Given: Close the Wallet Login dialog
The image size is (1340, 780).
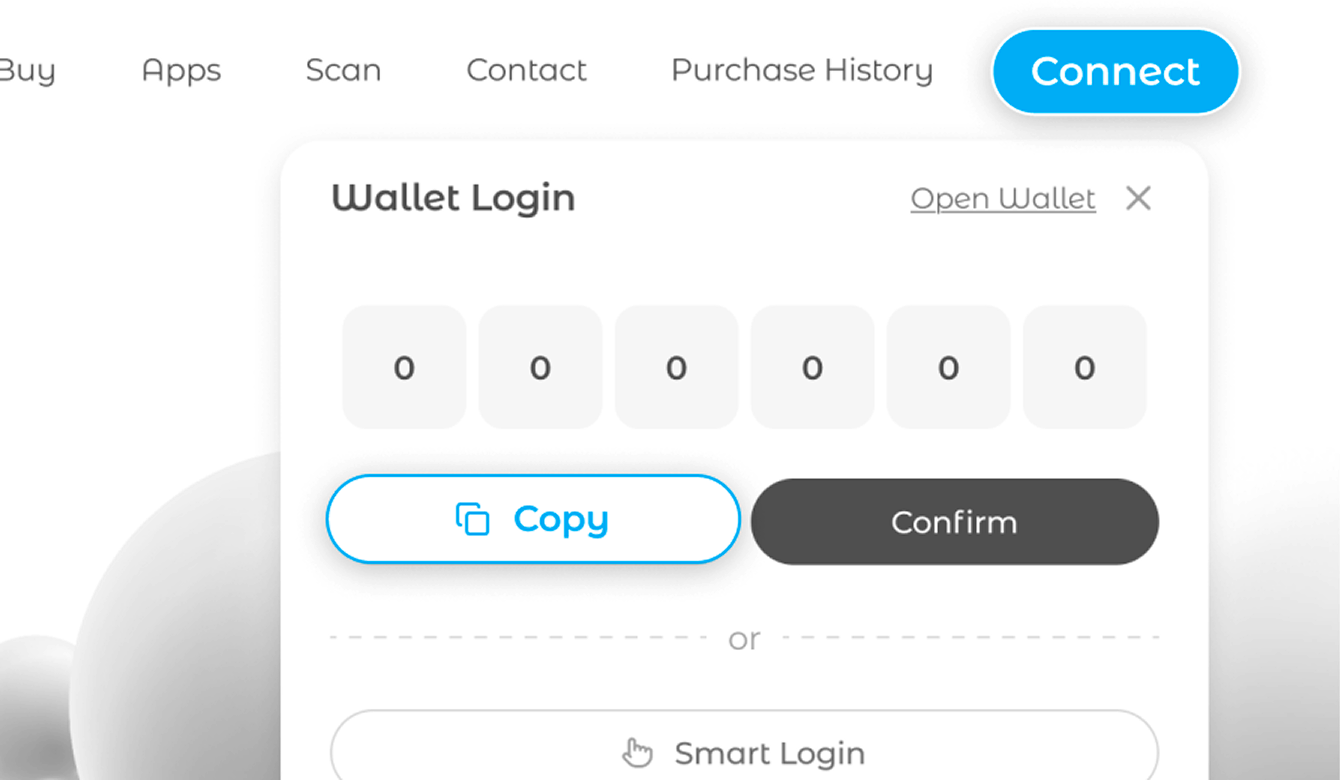Looking at the screenshot, I should (x=1138, y=198).
